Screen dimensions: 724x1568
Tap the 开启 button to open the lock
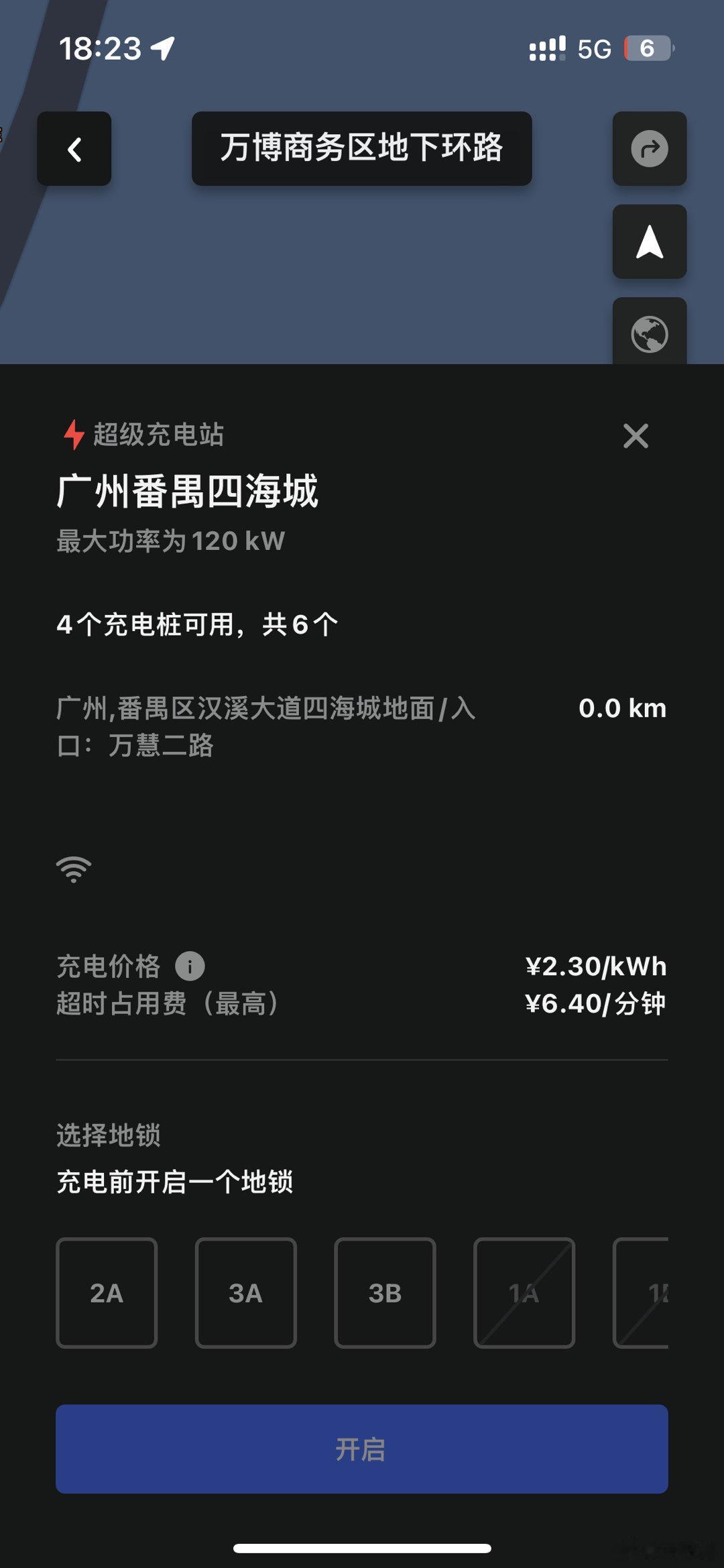[x=362, y=1449]
